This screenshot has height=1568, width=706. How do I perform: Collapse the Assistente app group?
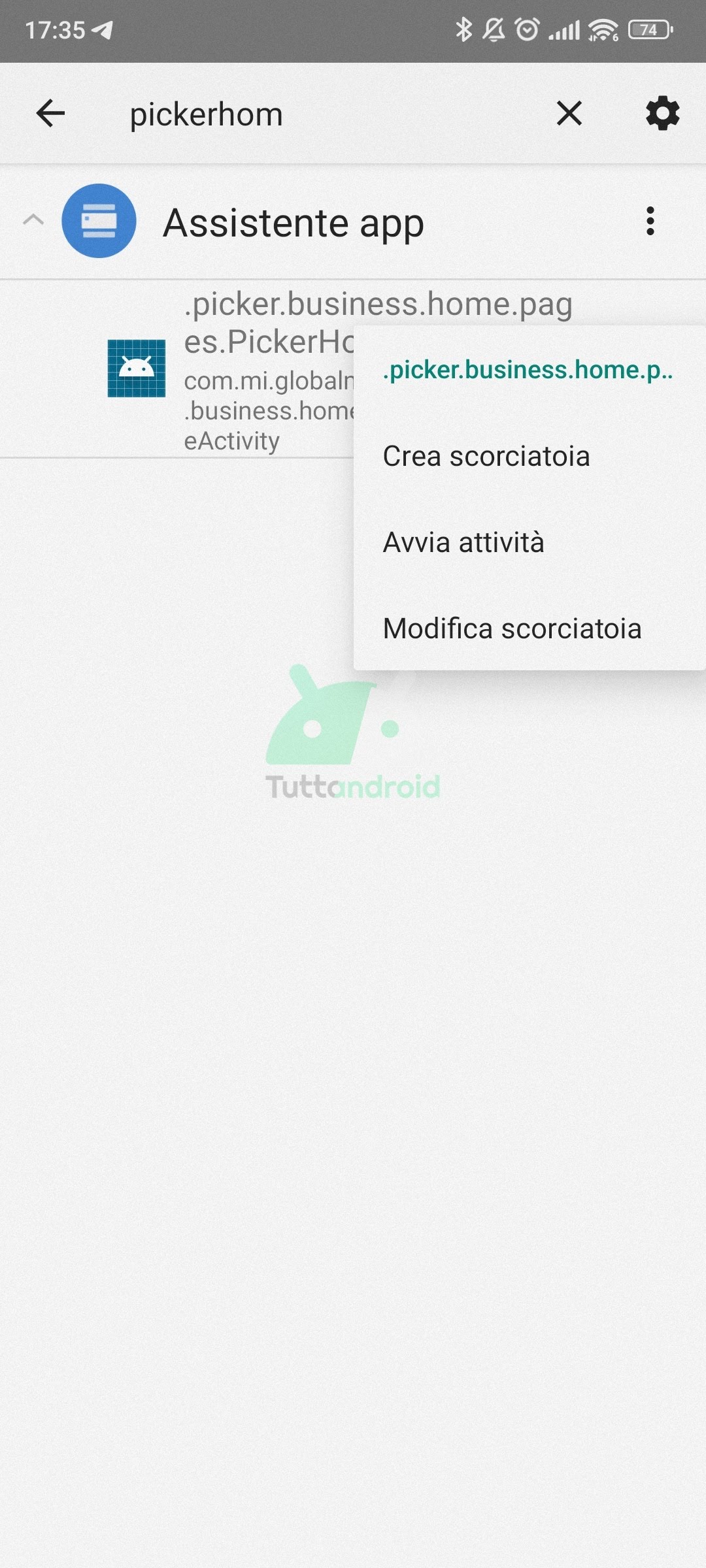click(x=33, y=221)
